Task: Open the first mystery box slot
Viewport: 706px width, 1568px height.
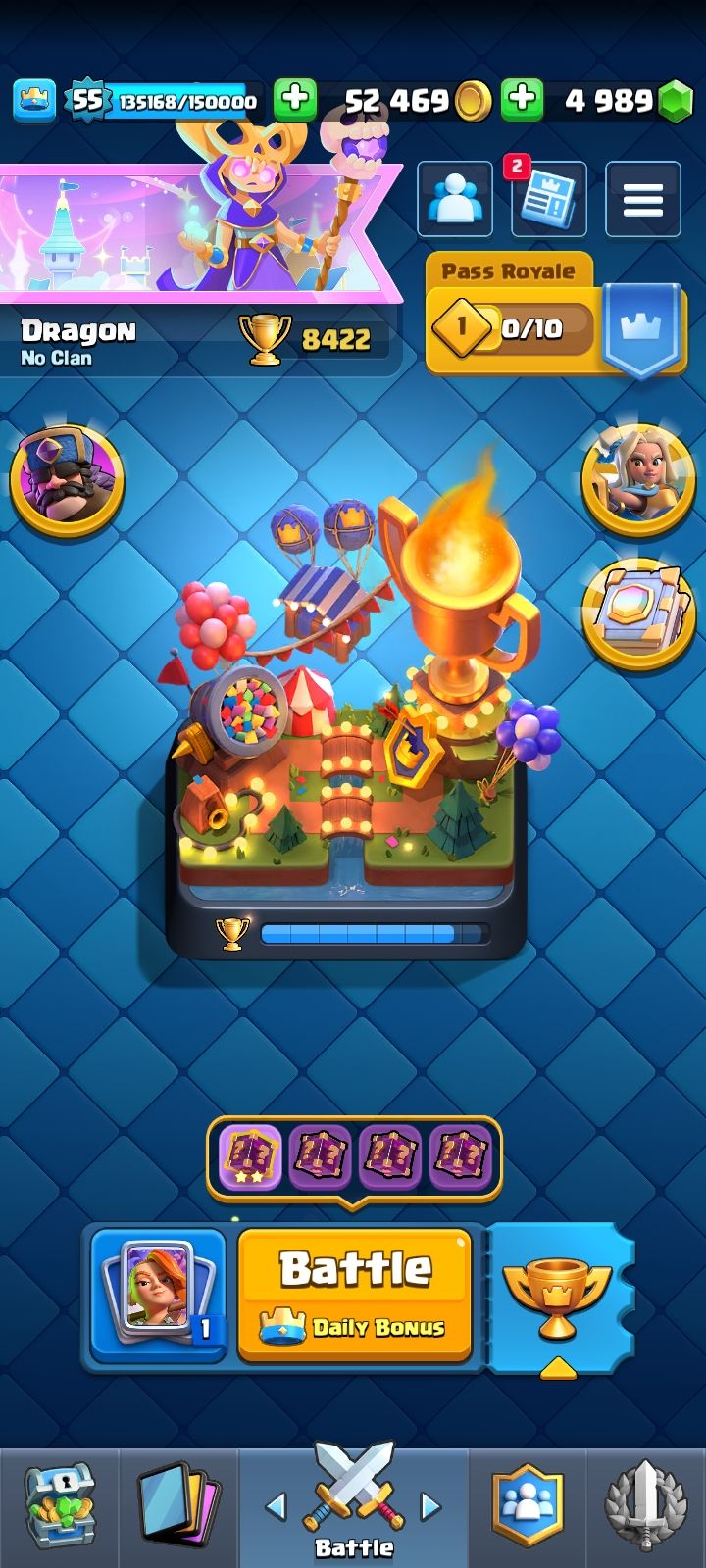Action: point(249,1156)
